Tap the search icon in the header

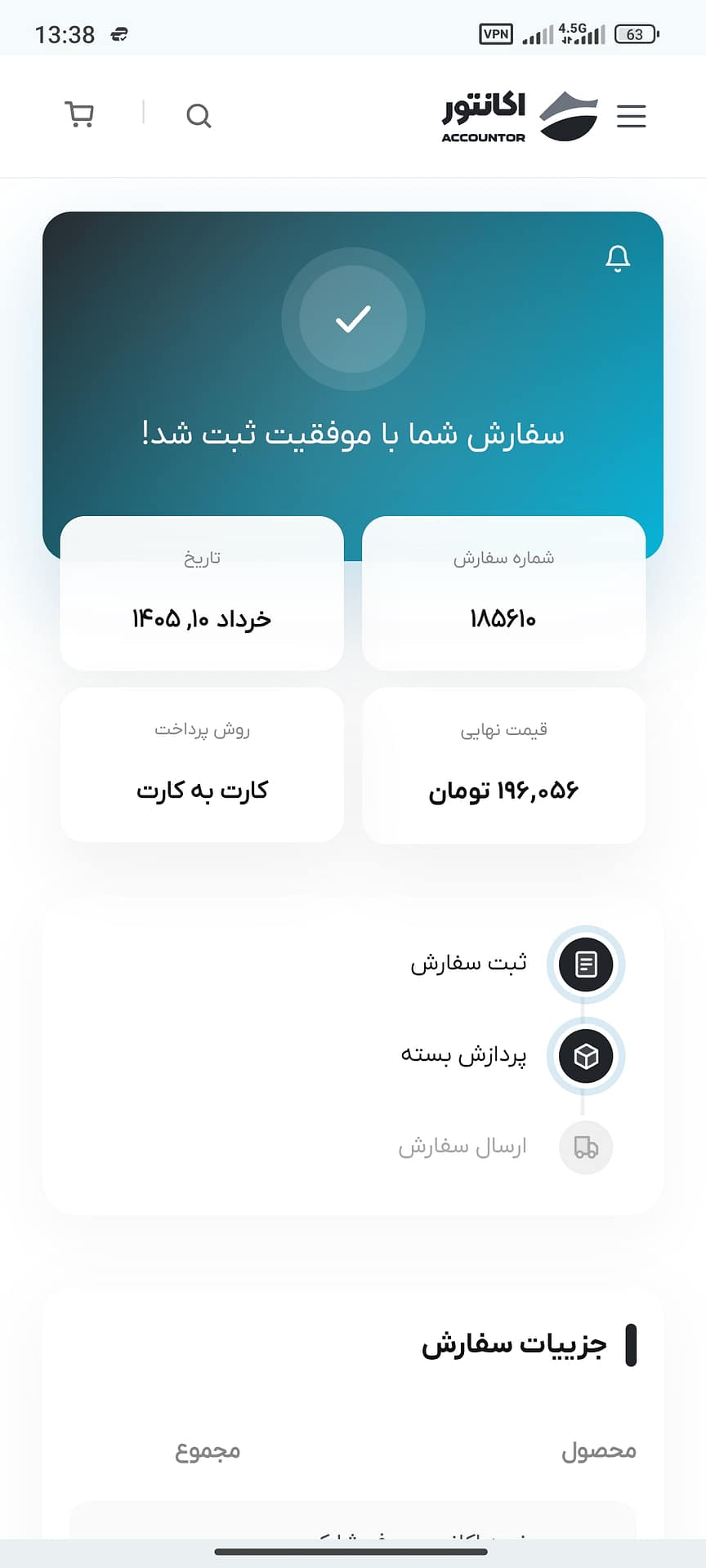[199, 116]
